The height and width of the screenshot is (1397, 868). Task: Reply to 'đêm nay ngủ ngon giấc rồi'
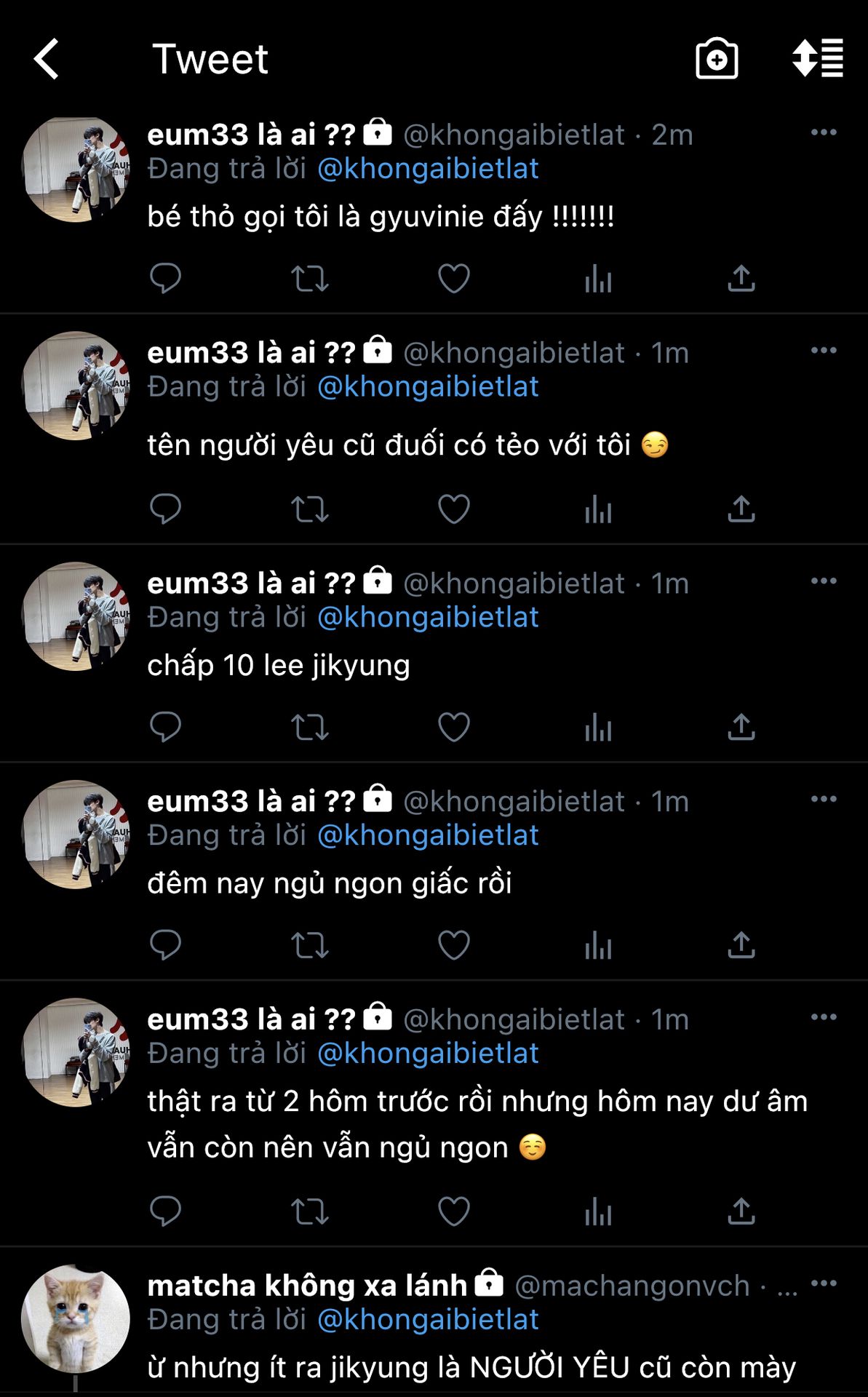pos(165,945)
